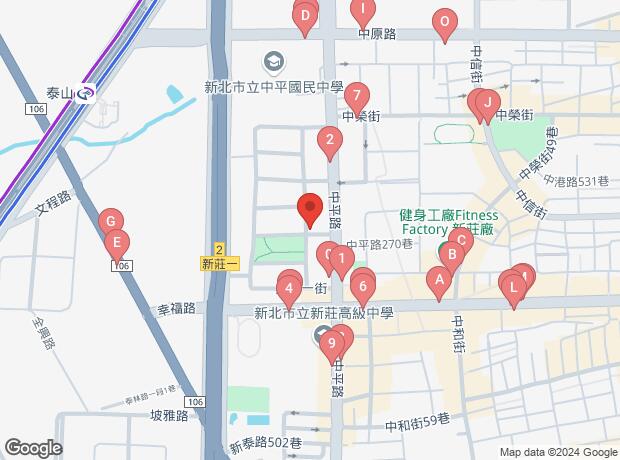Open pin number 4
This screenshot has width=620, height=460.
point(289,291)
